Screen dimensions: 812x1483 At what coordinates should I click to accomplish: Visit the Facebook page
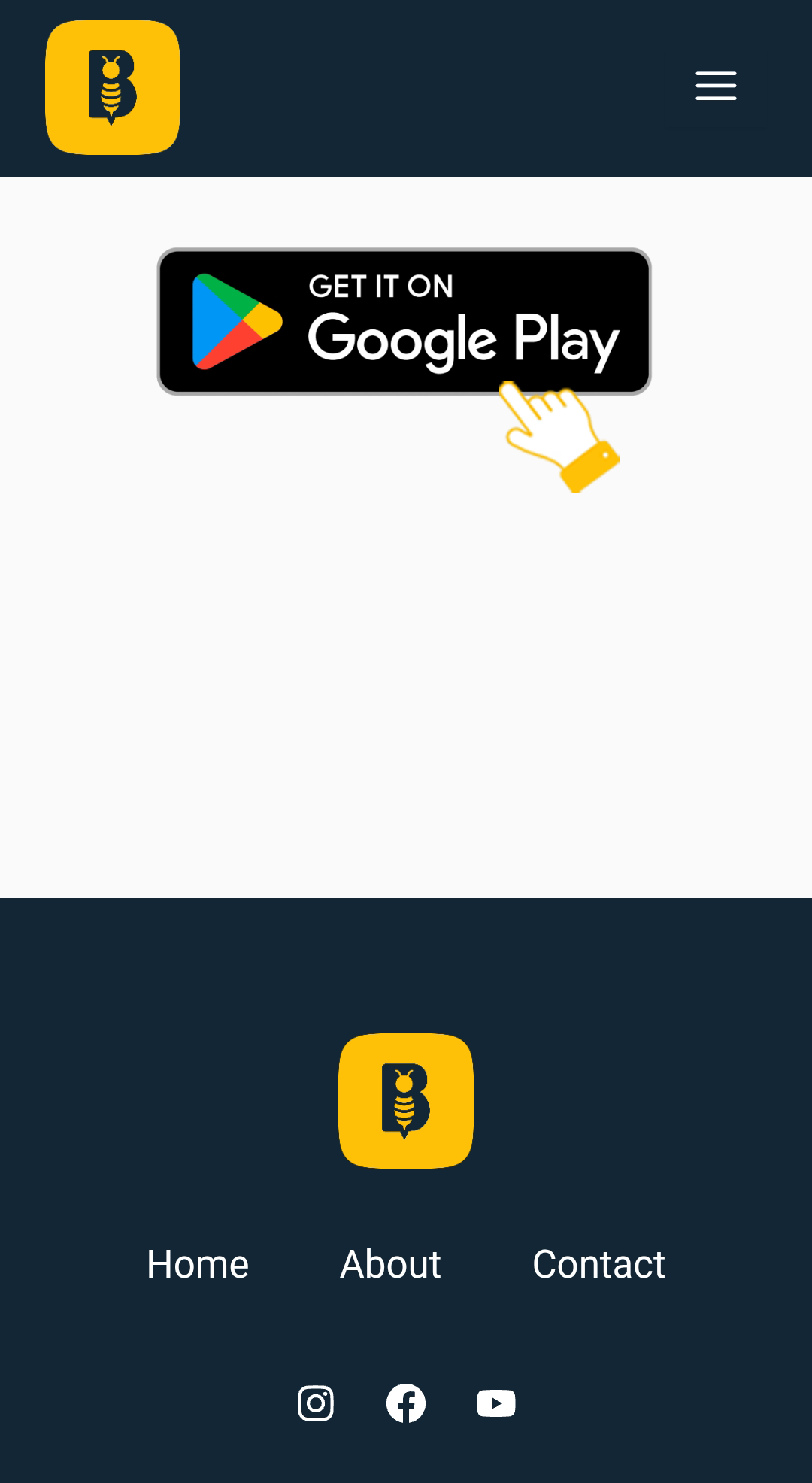(406, 1403)
